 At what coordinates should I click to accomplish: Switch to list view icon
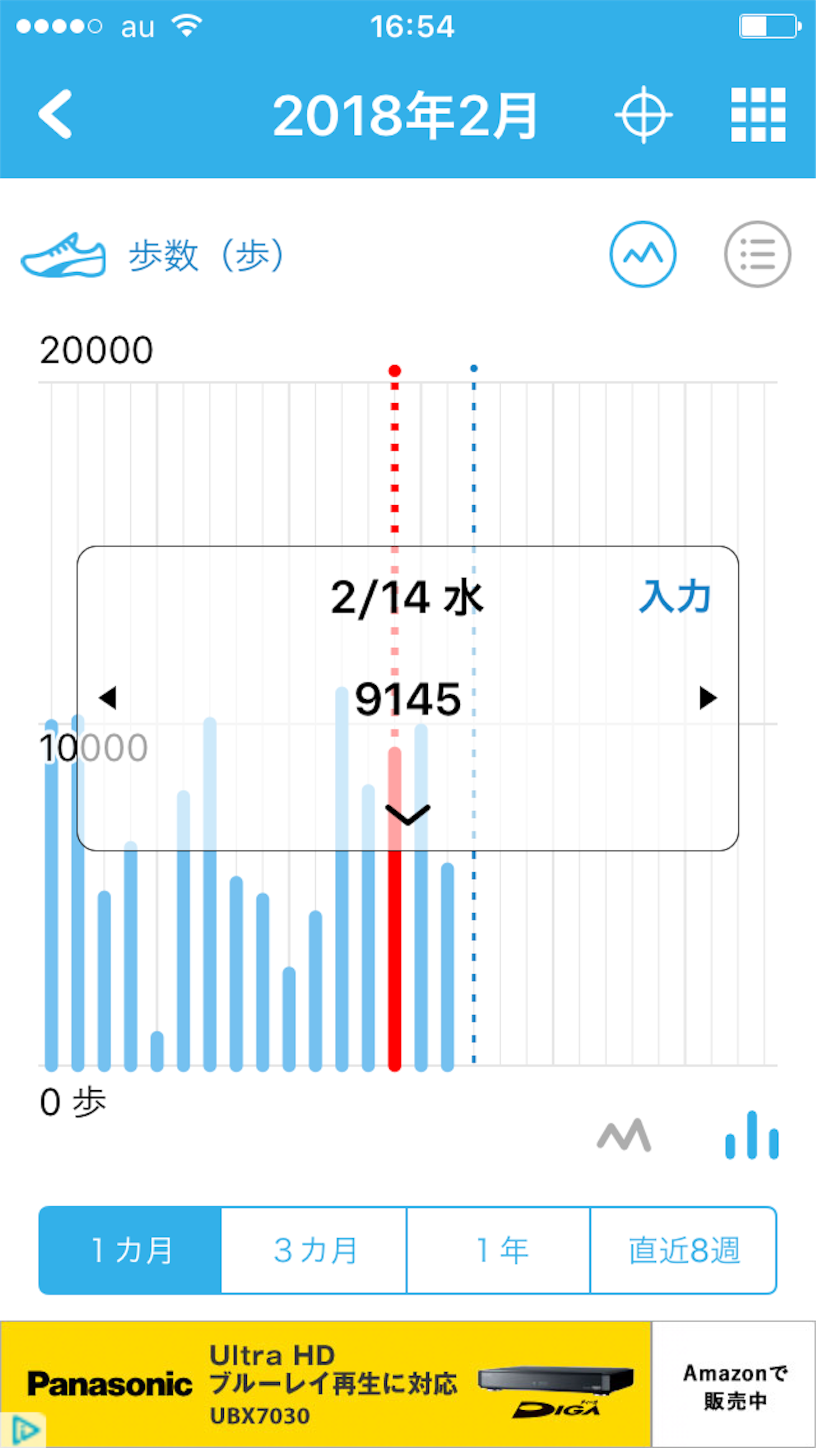[758, 254]
